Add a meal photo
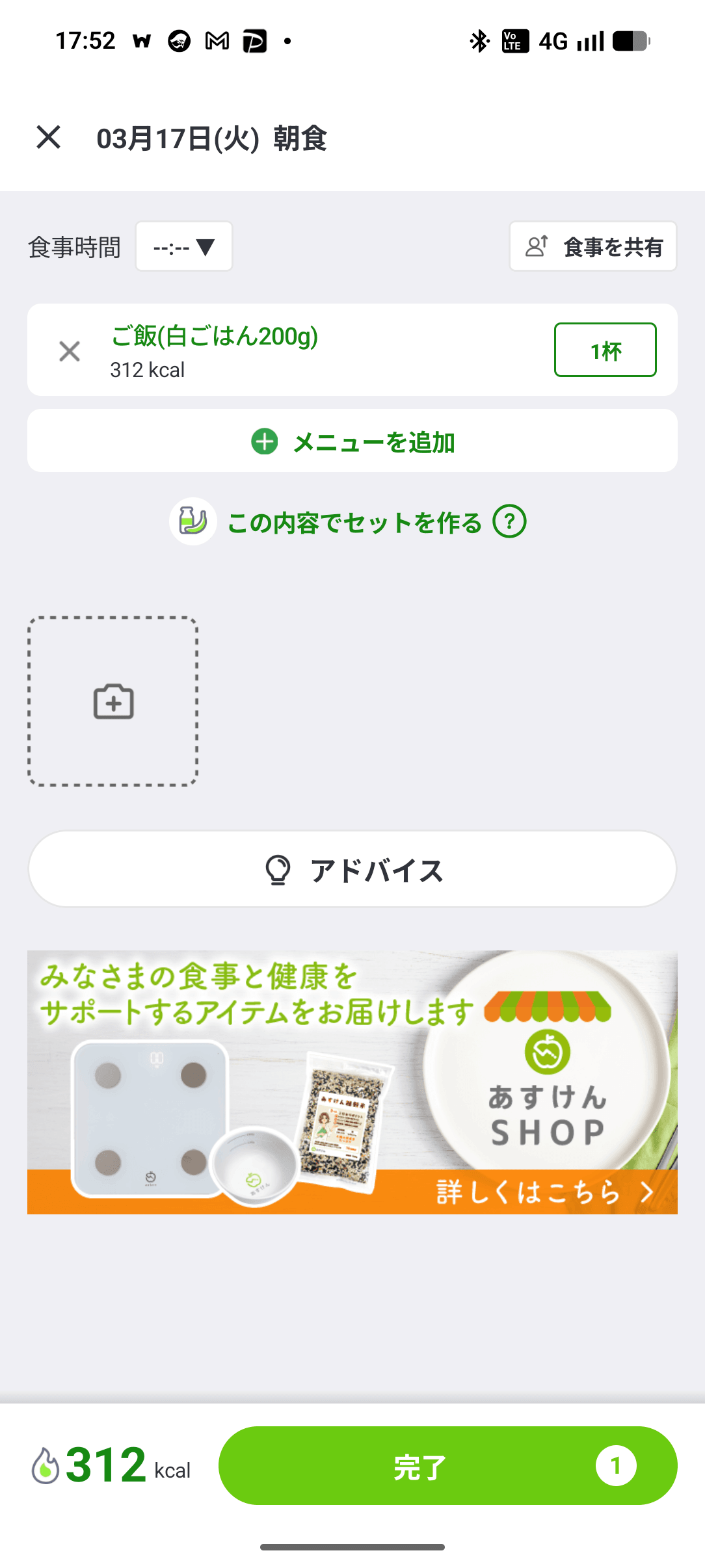This screenshot has width=705, height=1568. click(113, 701)
